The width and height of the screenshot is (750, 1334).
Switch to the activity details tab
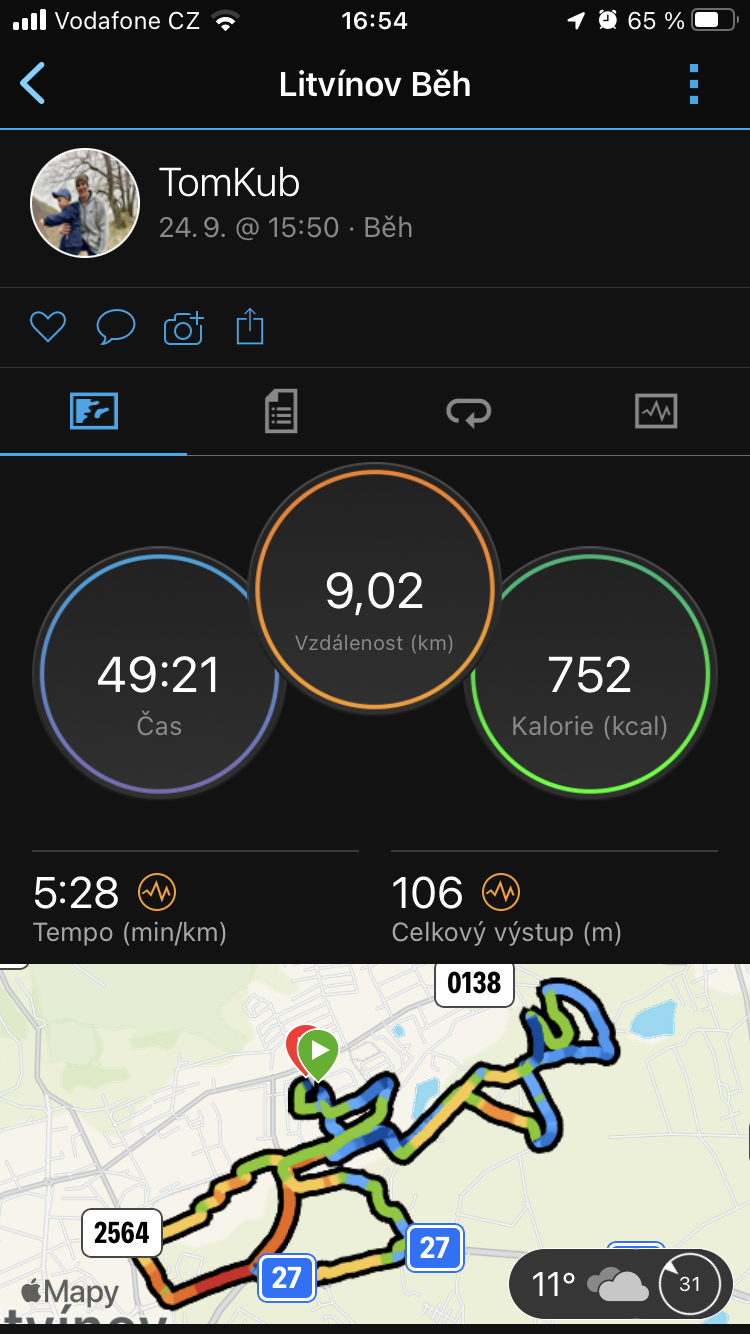(281, 411)
